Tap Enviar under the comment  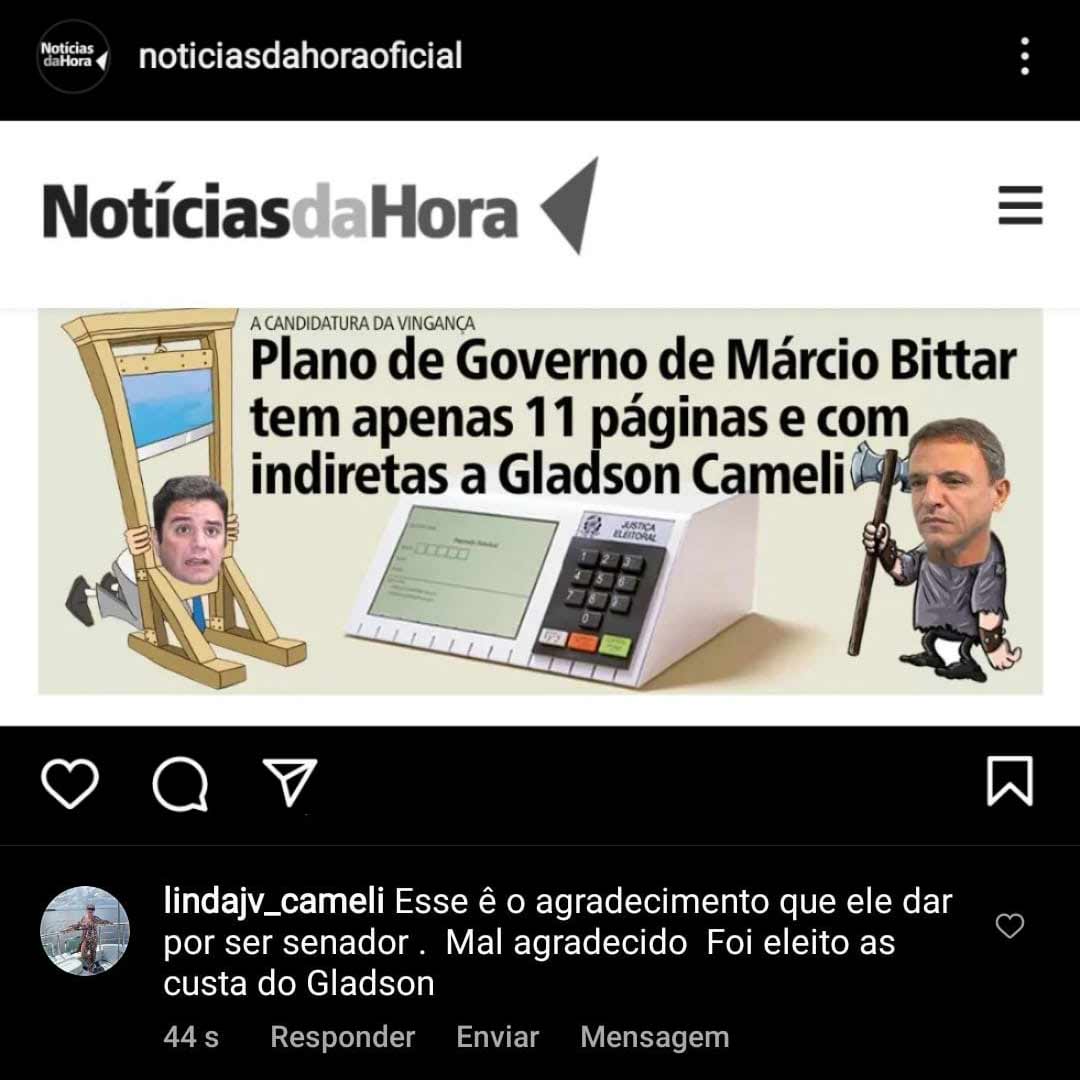click(497, 1037)
